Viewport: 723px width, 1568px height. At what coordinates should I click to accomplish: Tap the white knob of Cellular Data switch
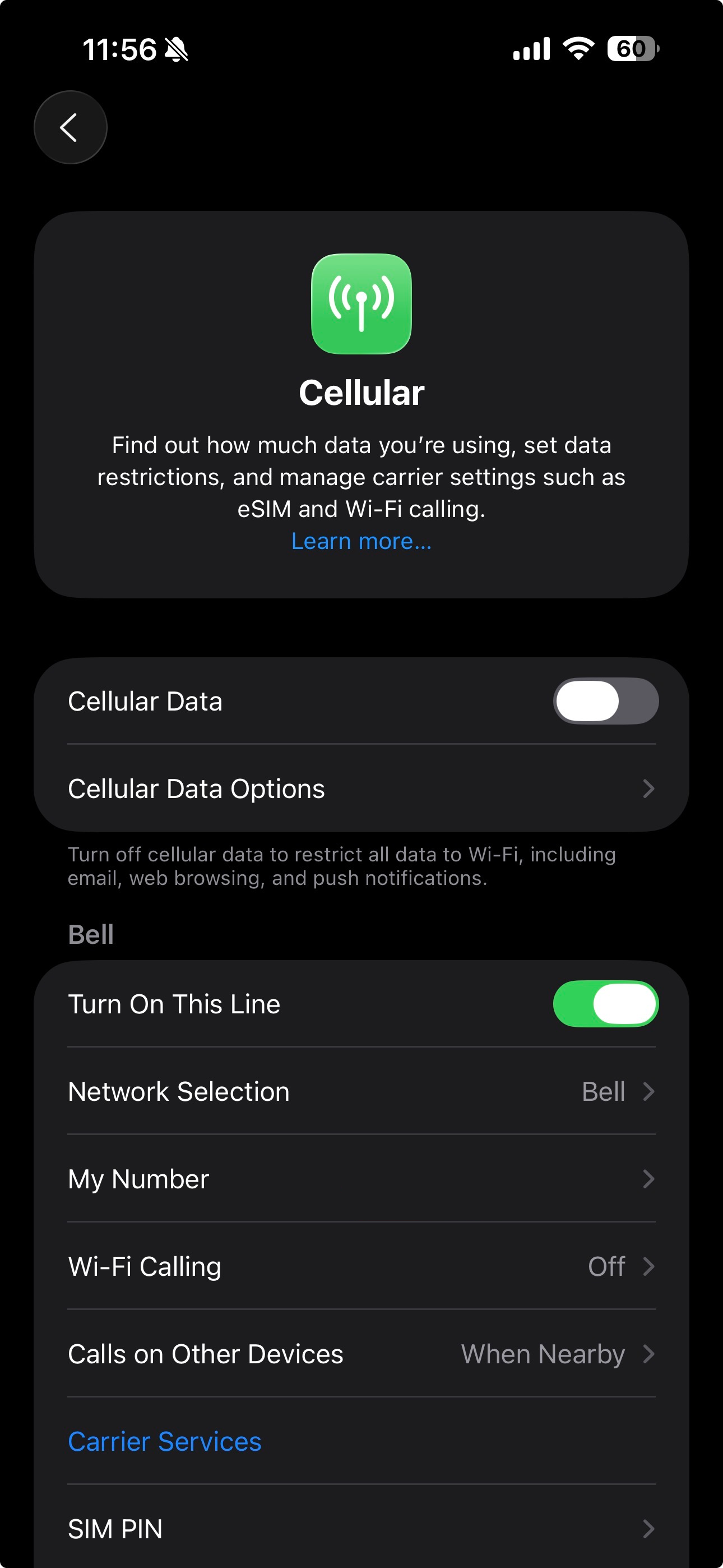pyautogui.click(x=587, y=700)
